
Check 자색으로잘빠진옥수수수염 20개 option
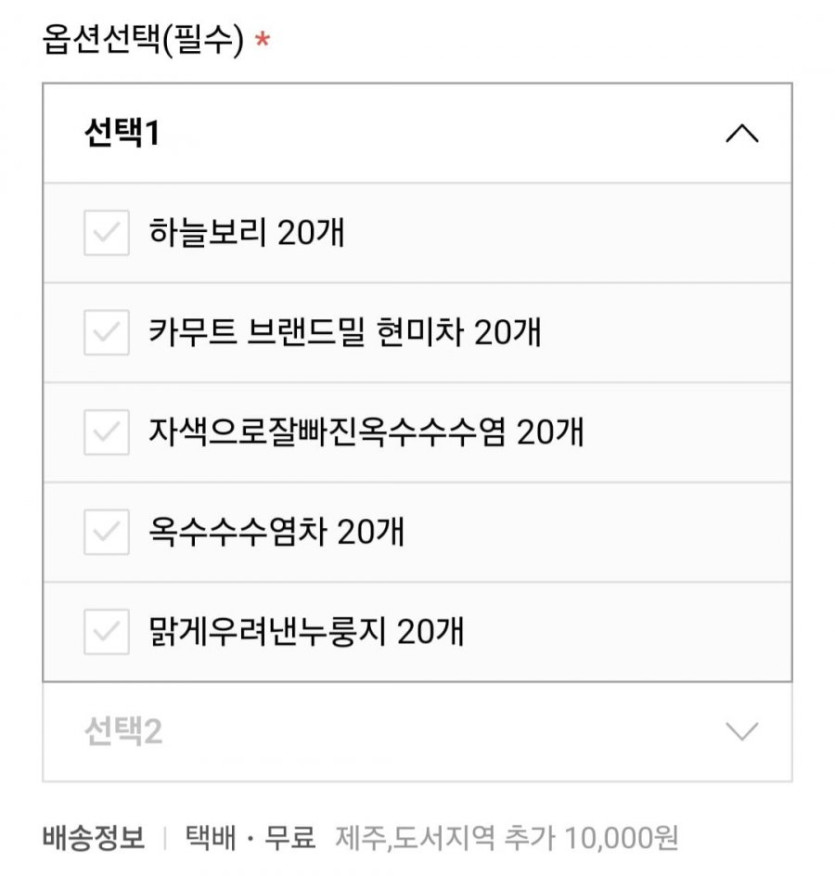click(x=106, y=432)
